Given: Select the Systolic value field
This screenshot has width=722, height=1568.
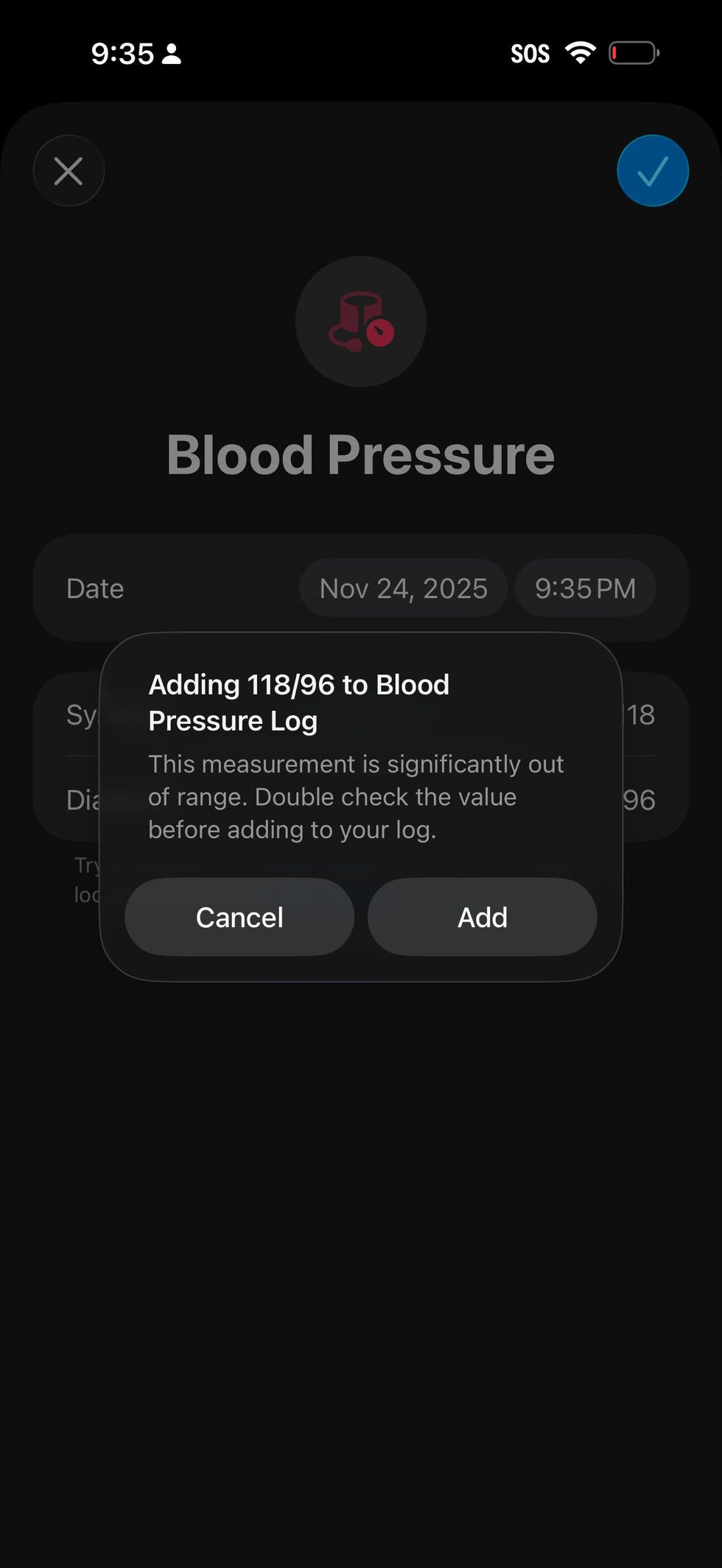Looking at the screenshot, I should tap(641, 714).
